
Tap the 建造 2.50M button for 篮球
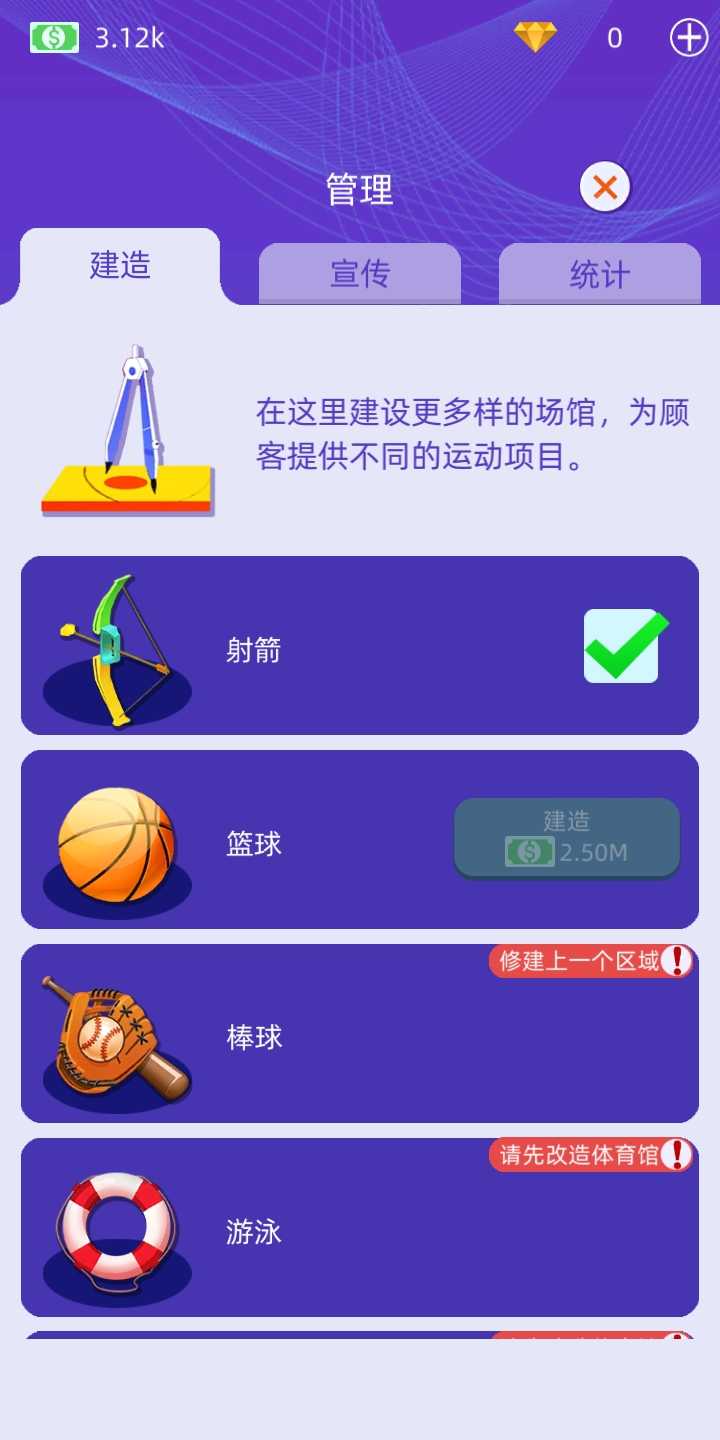567,838
